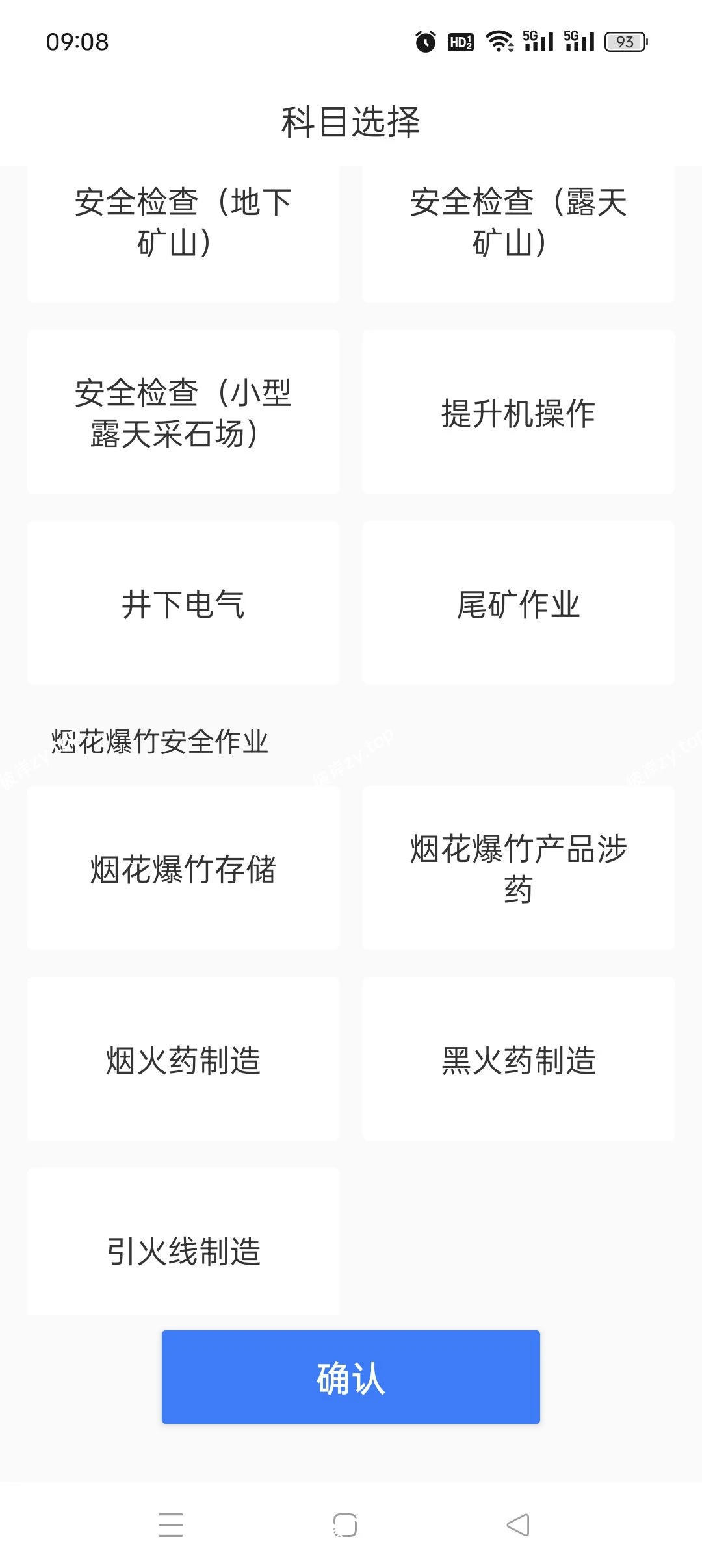Tap the home navigation icon
The height and width of the screenshot is (1568, 702).
(x=344, y=1523)
